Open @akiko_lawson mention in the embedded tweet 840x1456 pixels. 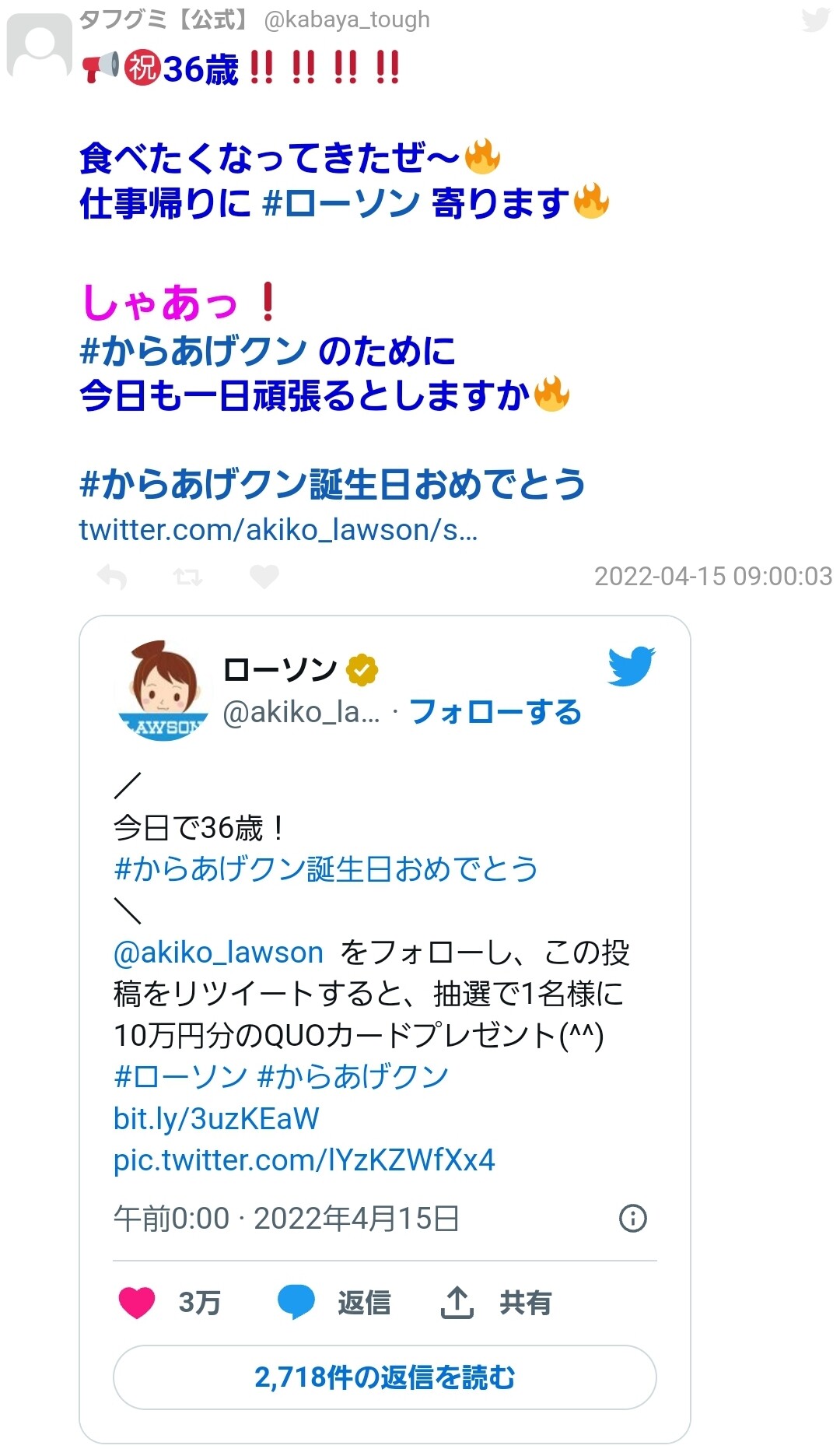click(219, 953)
